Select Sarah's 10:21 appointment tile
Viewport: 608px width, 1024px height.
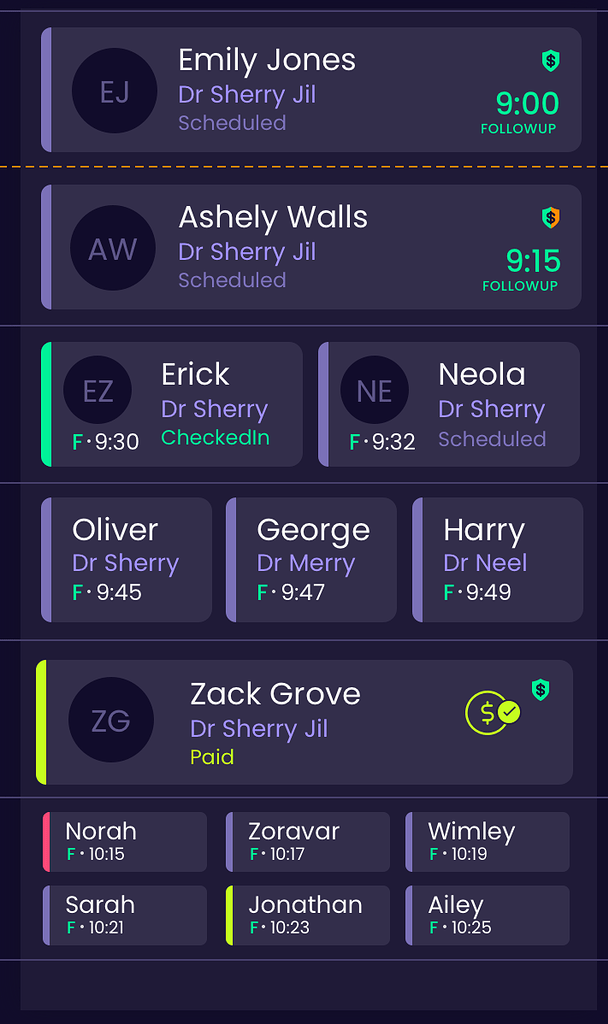[125, 915]
